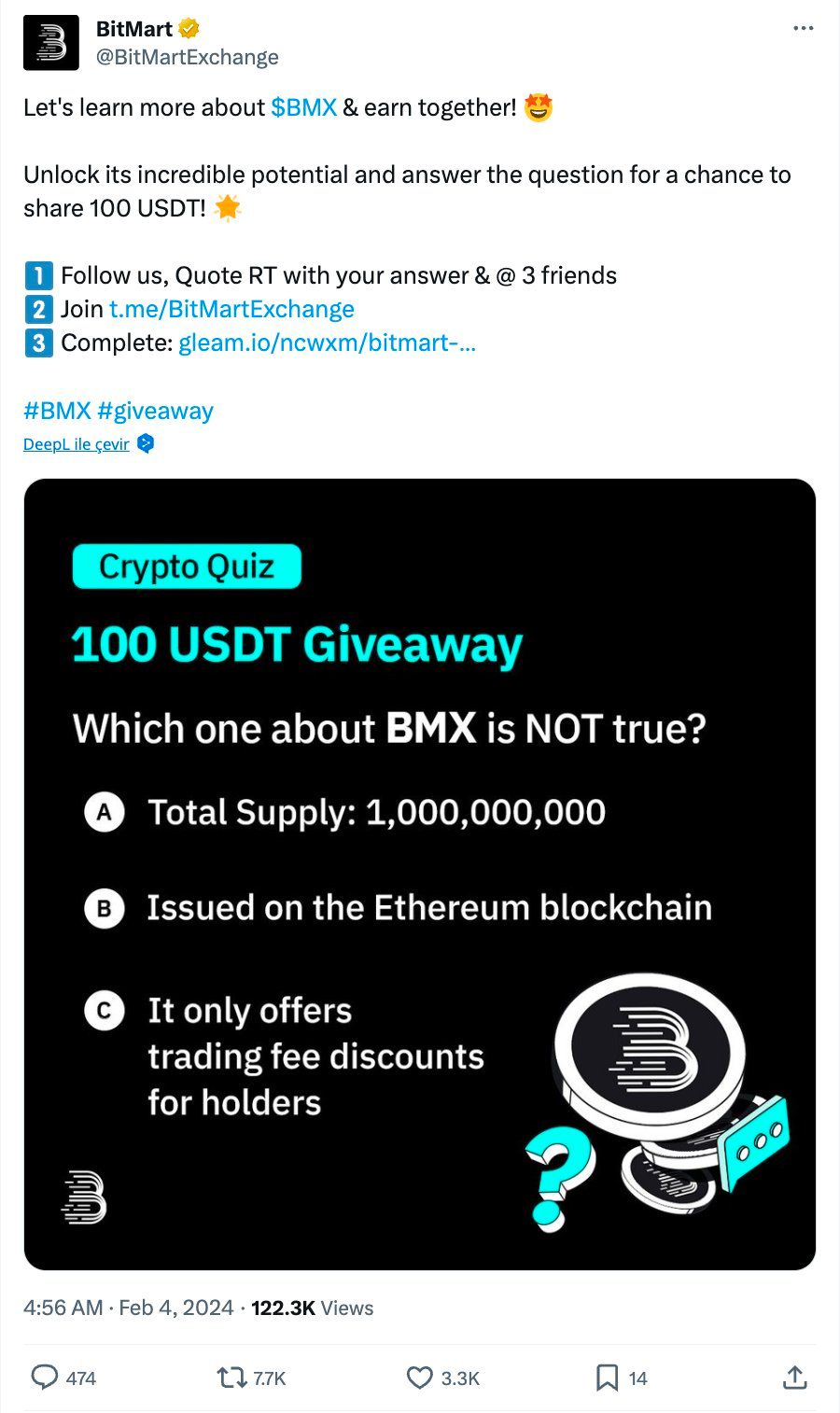The height and width of the screenshot is (1413, 840).
Task: Reply to the tweet via the comment icon
Action: [x=45, y=1378]
